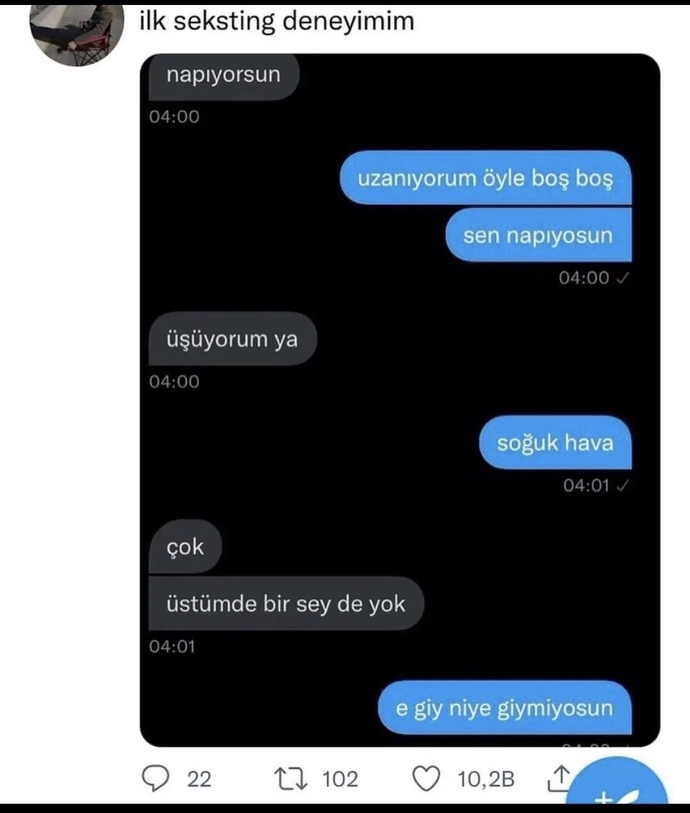Reply to the "ilk seksting deneyimim" tweet
This screenshot has width=690, height=813.
[158, 778]
